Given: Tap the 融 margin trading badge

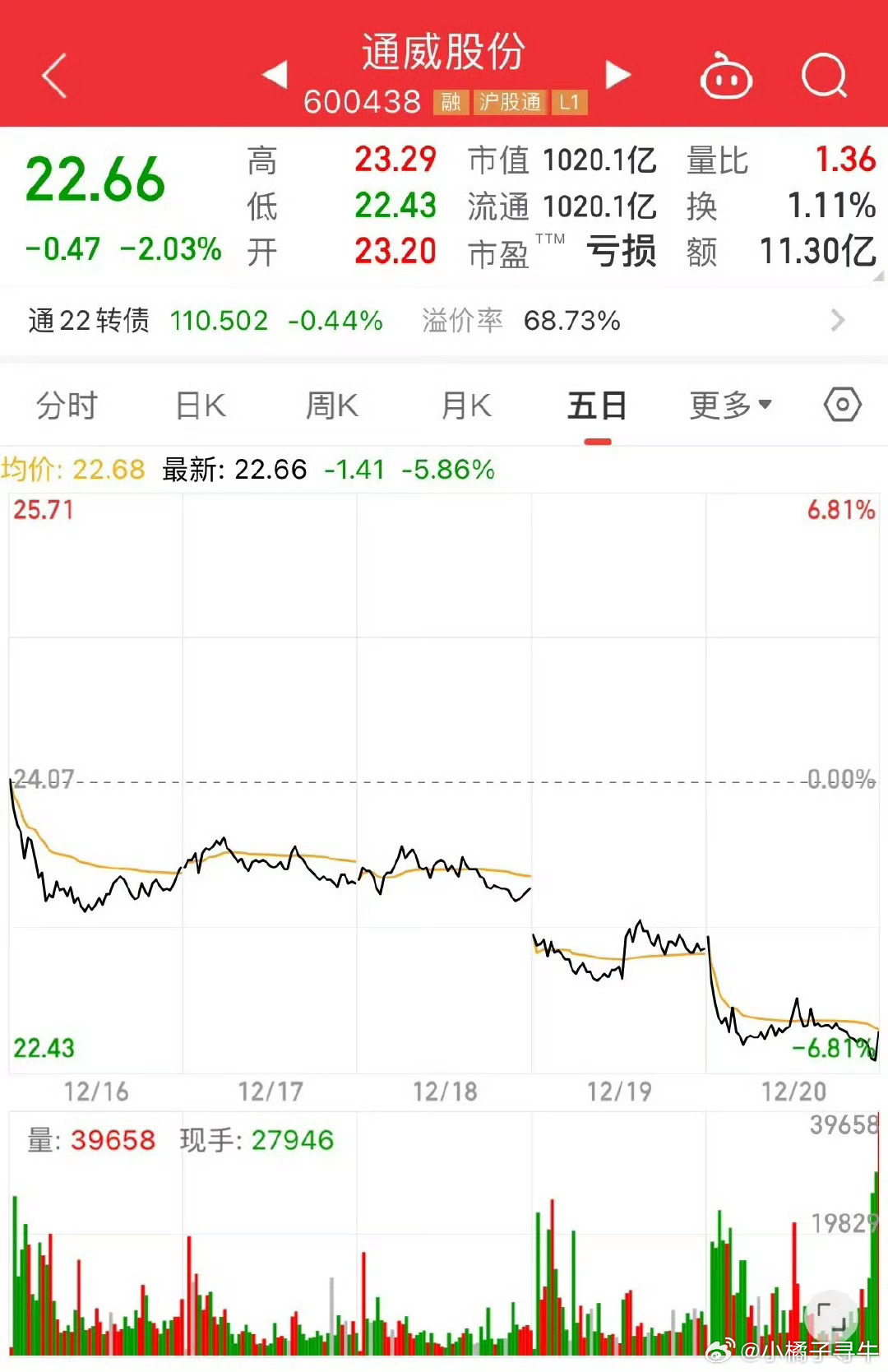Looking at the screenshot, I should pos(449,102).
